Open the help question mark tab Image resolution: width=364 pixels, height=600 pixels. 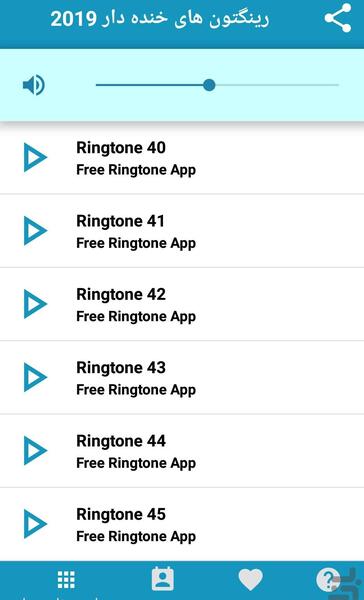(x=327, y=580)
